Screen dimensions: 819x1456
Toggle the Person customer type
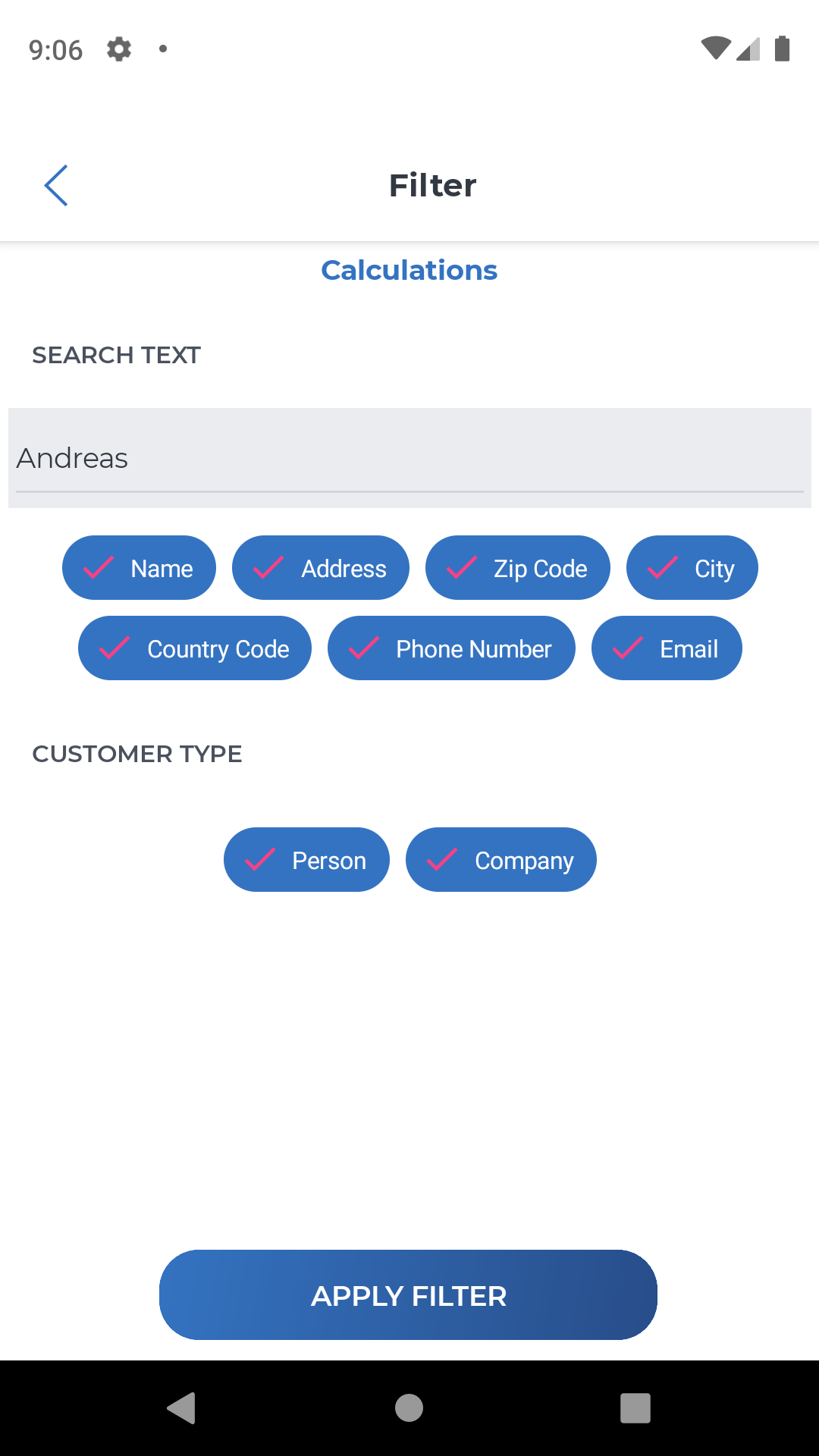tap(306, 860)
